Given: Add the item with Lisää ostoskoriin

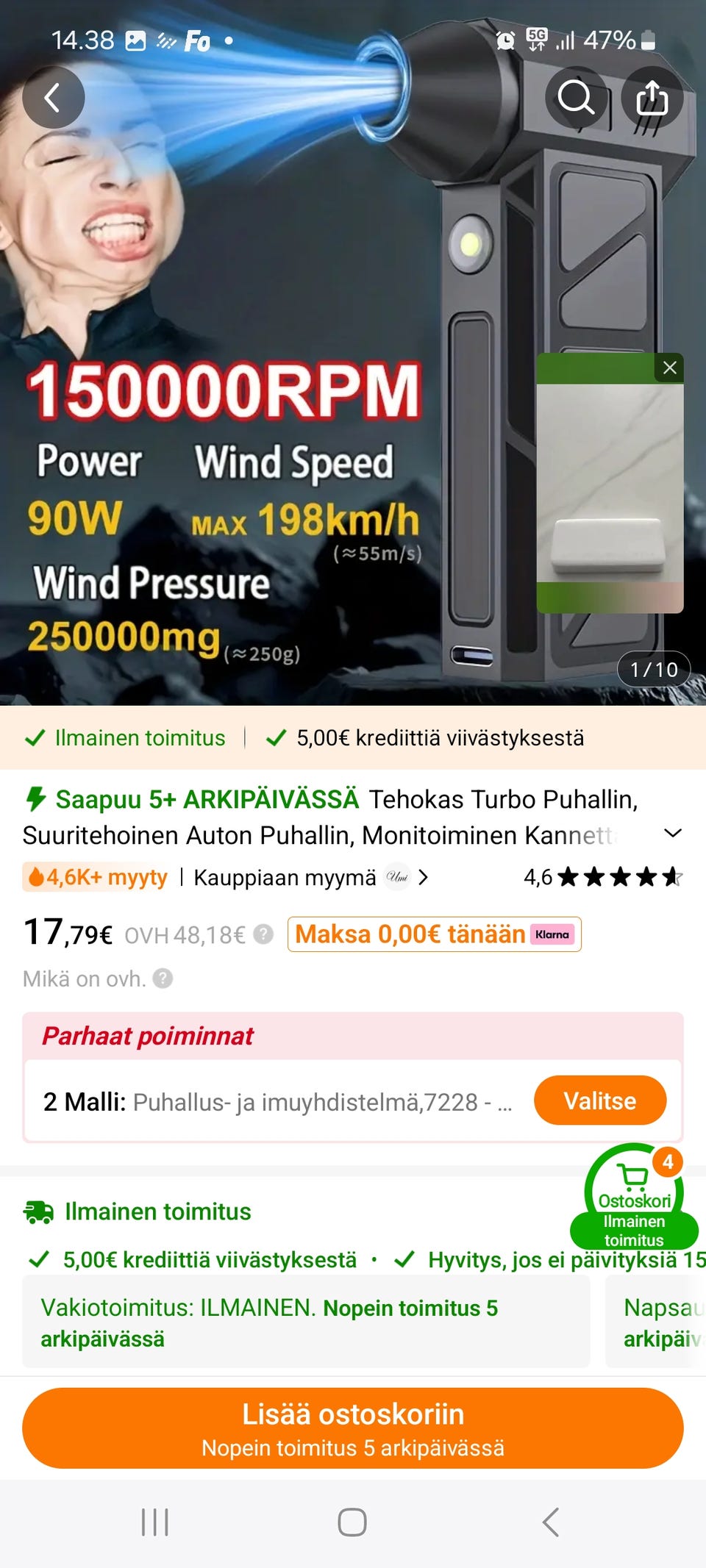Looking at the screenshot, I should point(353,1428).
